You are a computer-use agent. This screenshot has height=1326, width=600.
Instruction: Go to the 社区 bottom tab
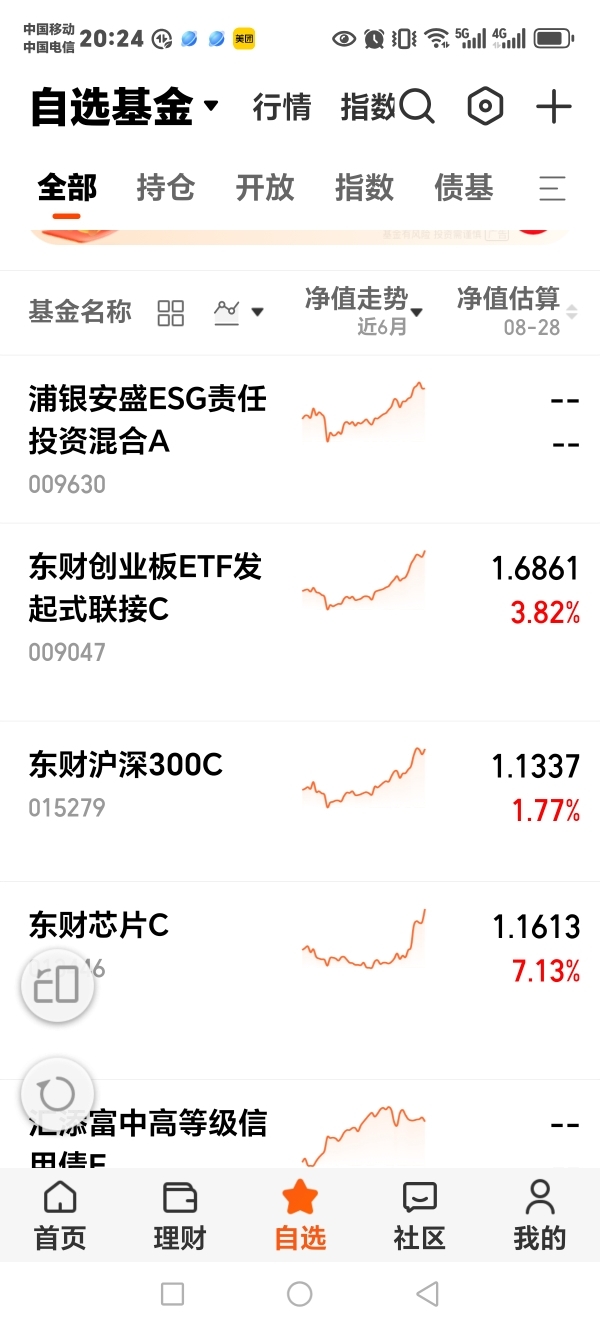[x=419, y=1215]
